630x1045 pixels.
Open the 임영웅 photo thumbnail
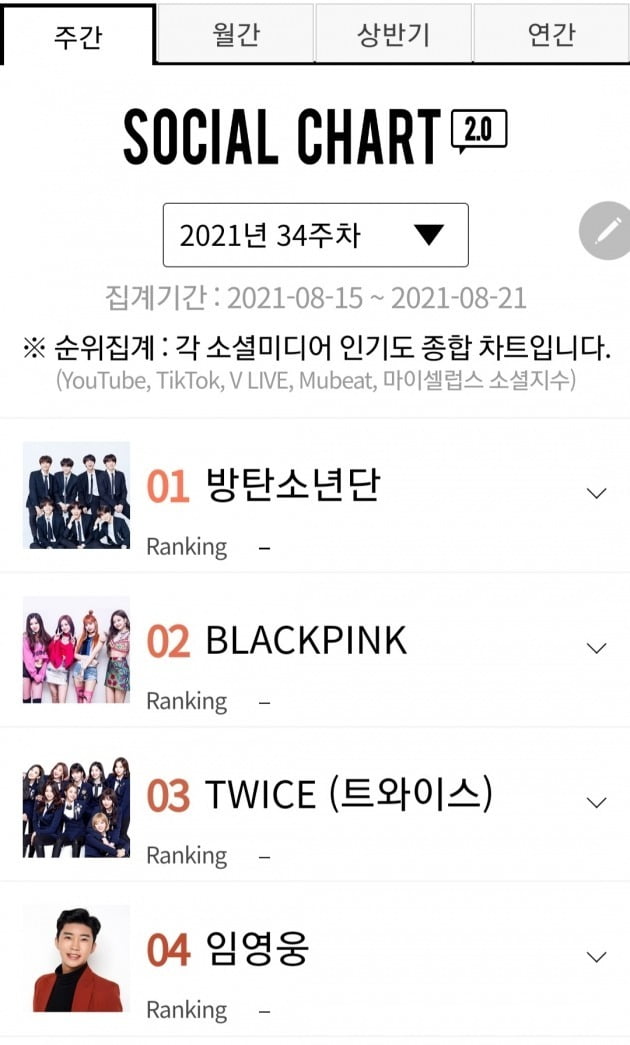pos(77,959)
